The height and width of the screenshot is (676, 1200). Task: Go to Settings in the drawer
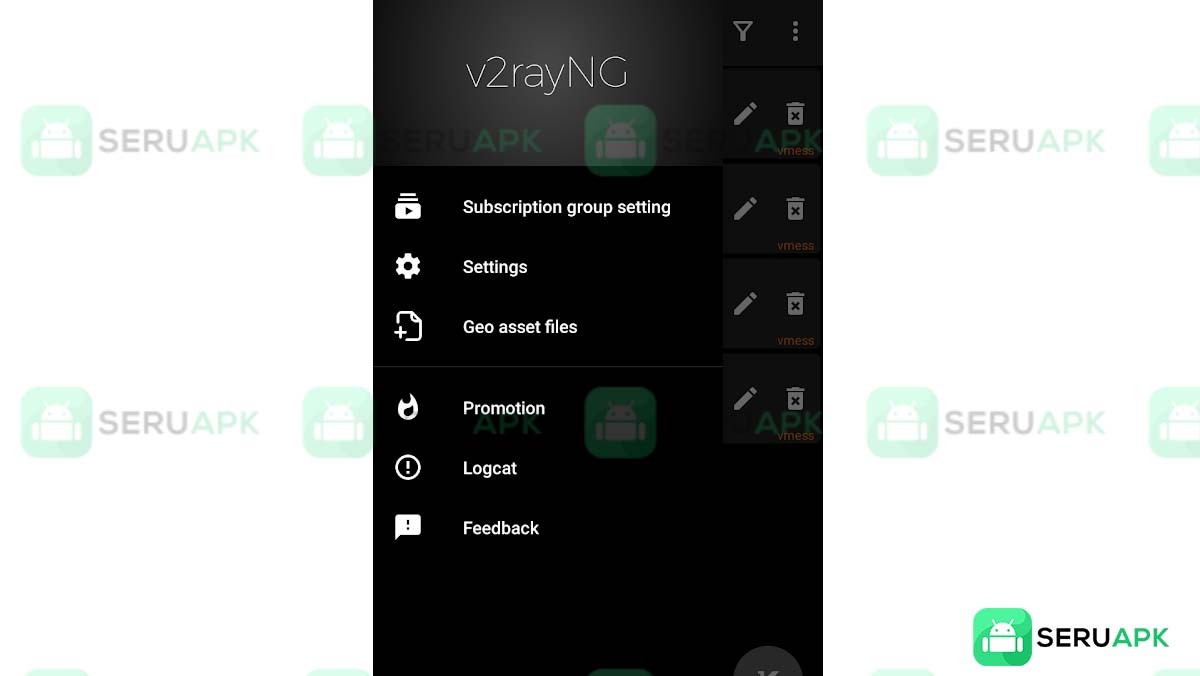[495, 267]
